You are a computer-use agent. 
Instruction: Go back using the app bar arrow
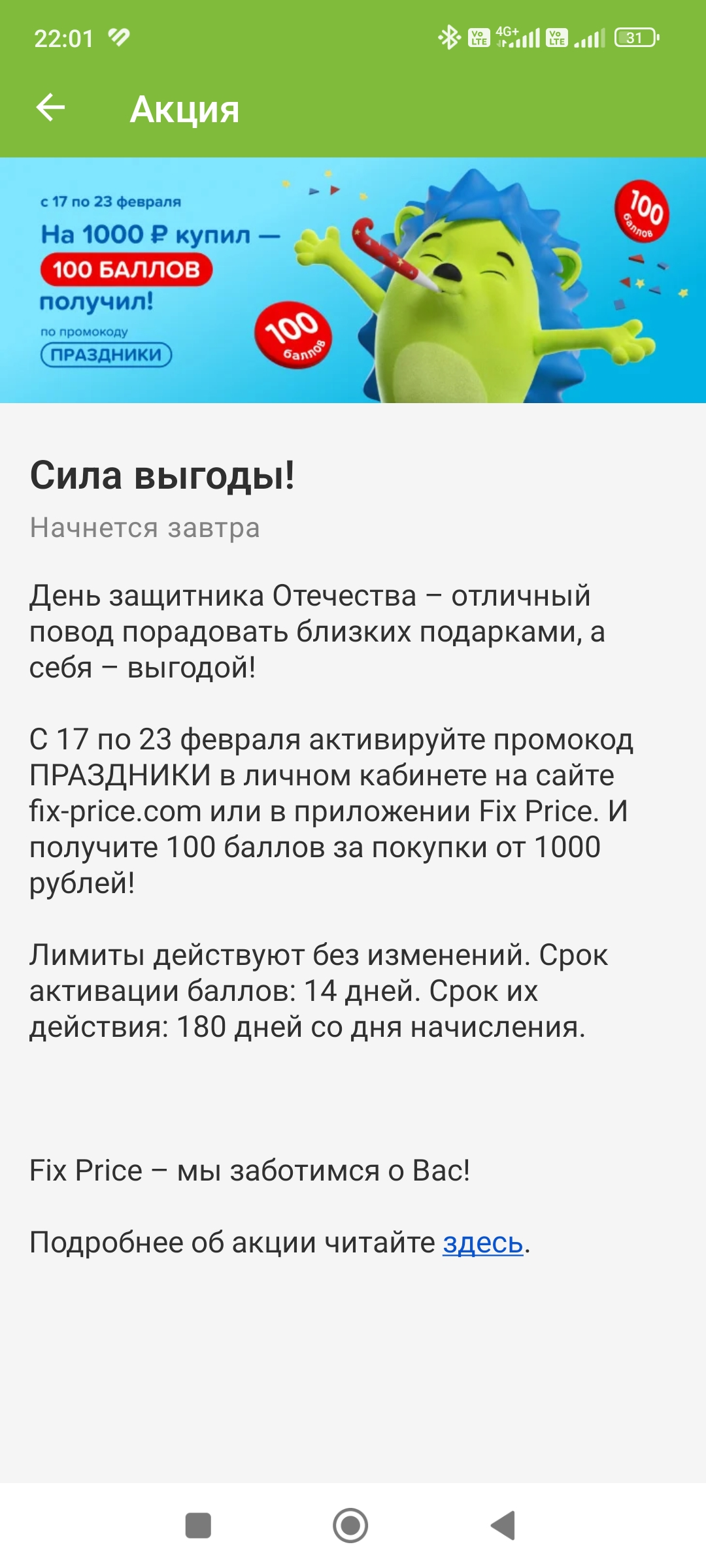click(50, 108)
